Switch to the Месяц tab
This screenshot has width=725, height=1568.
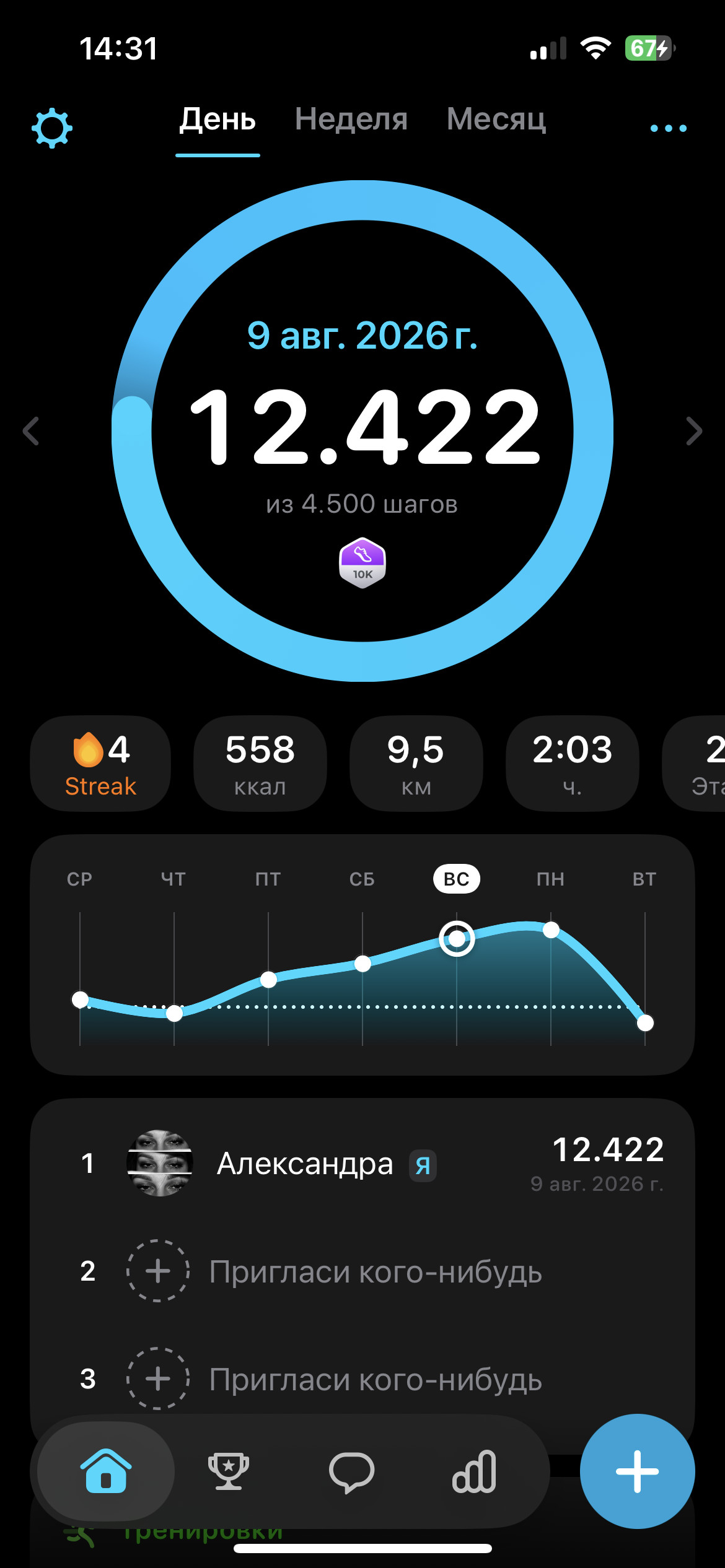coord(496,119)
